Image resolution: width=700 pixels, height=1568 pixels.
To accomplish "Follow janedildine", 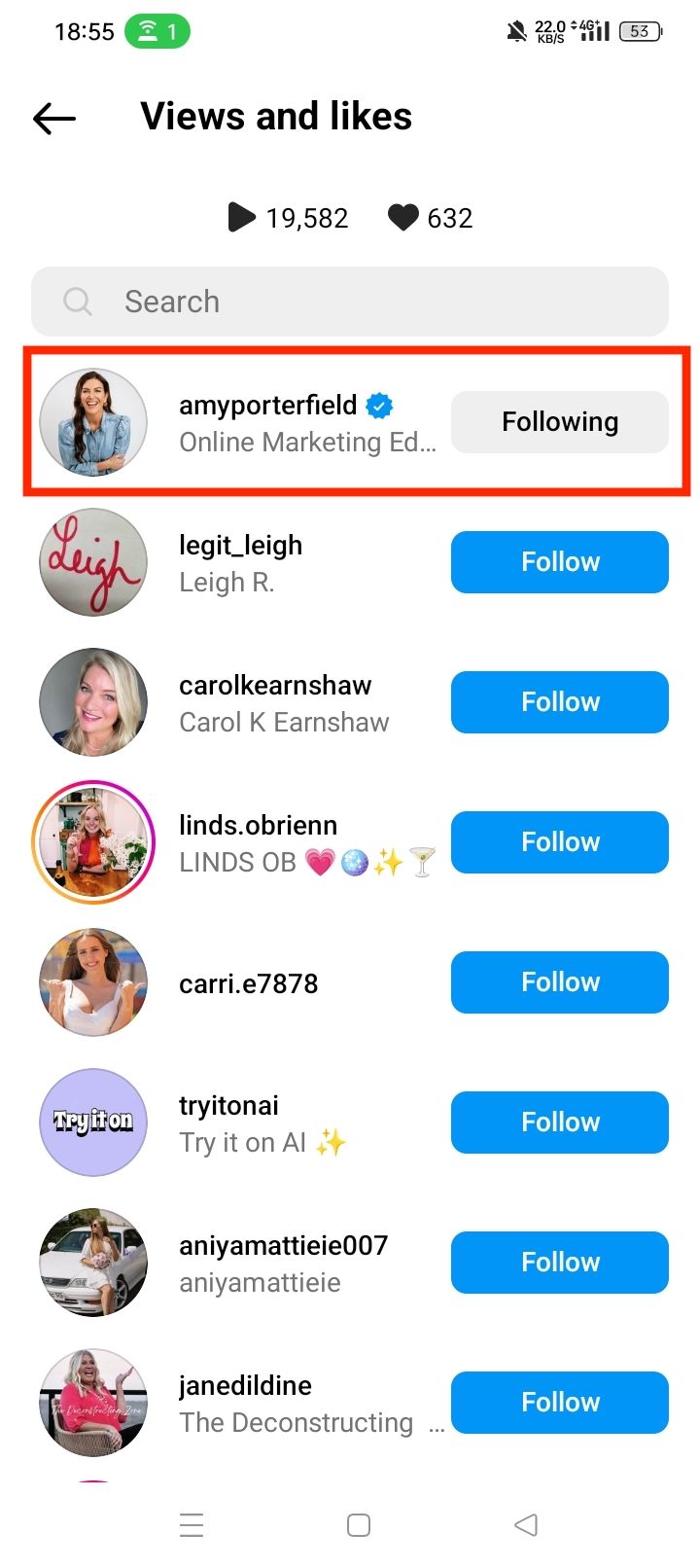I will (x=559, y=1403).
